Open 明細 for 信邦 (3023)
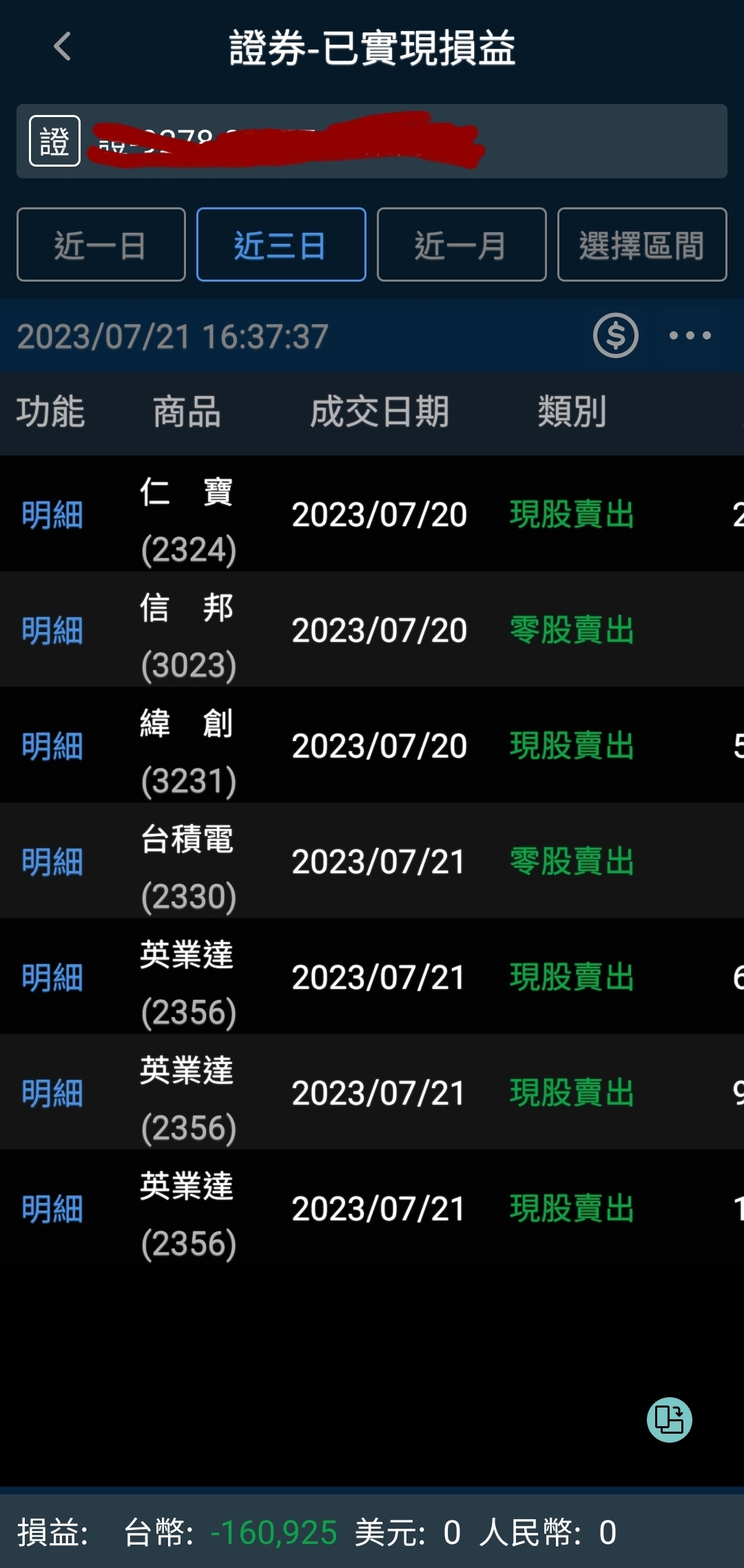Screen dimensions: 744x1568 point(52,630)
